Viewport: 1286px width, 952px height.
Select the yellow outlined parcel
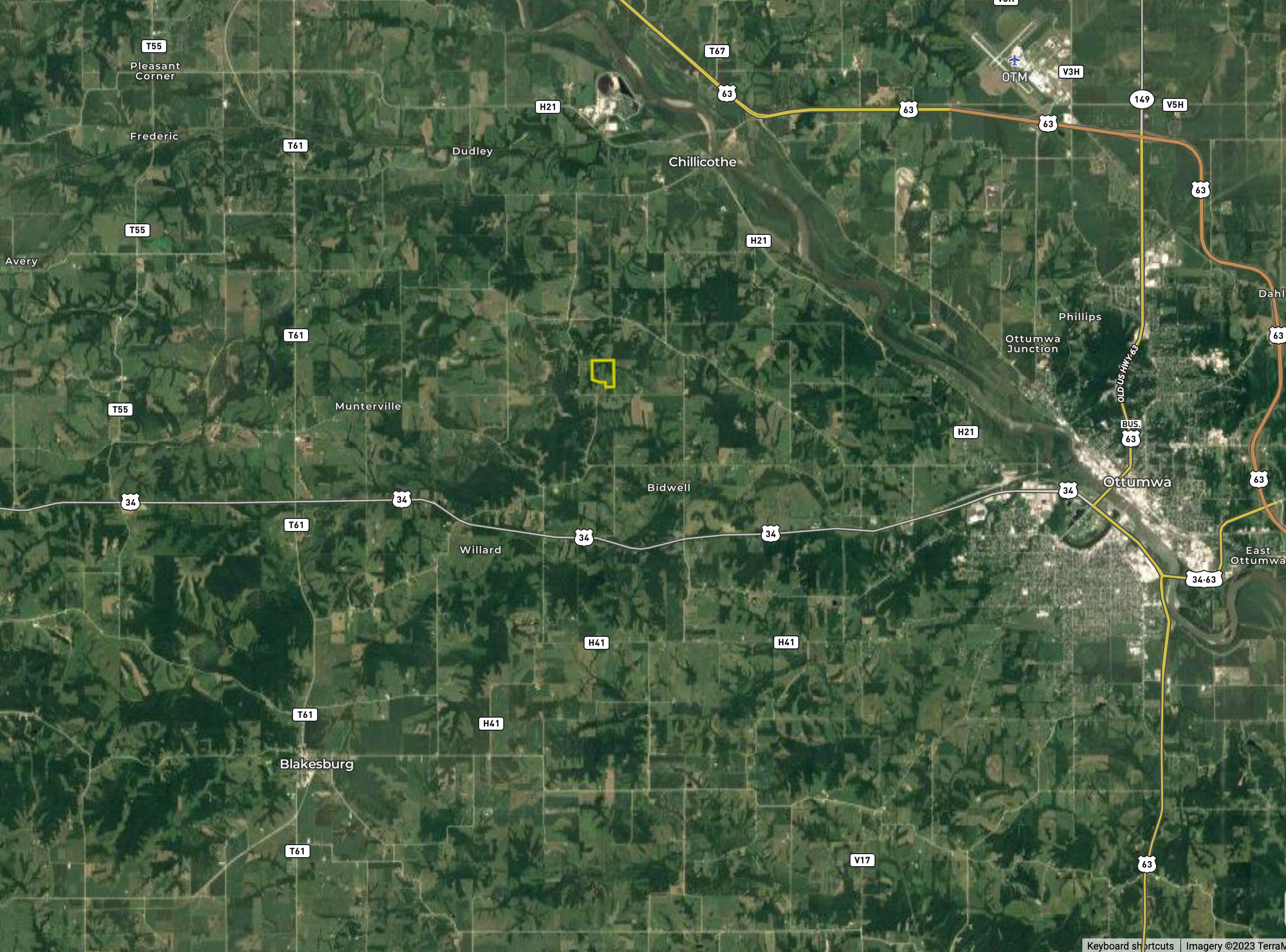coord(603,372)
